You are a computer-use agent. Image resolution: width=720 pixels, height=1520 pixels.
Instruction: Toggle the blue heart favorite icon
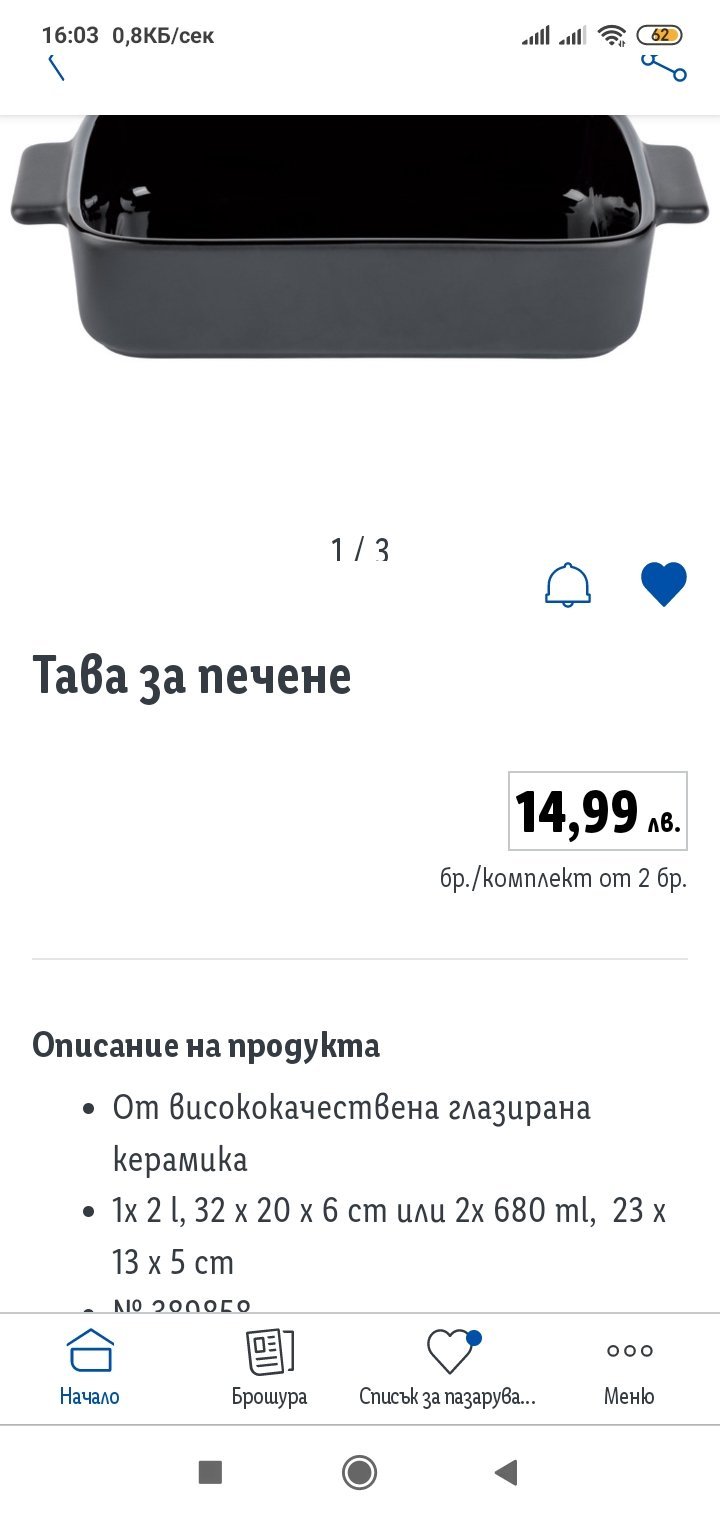click(664, 585)
